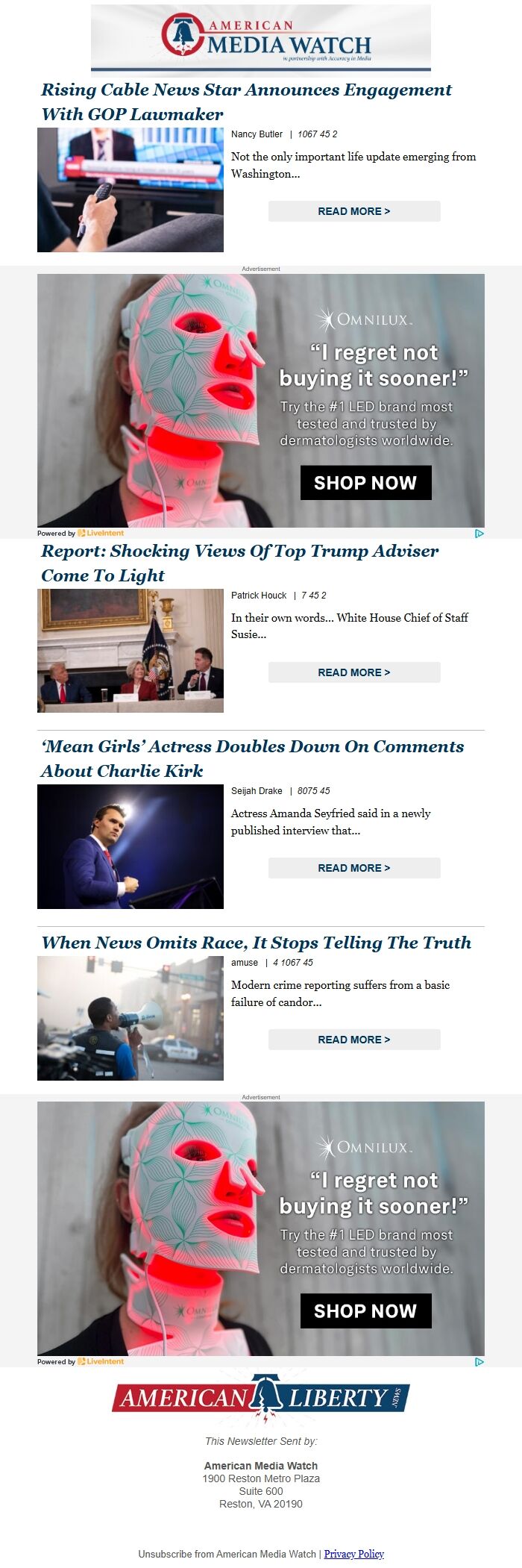
Task: Open the Charlie Kirk photo thumbnail
Action: [130, 846]
